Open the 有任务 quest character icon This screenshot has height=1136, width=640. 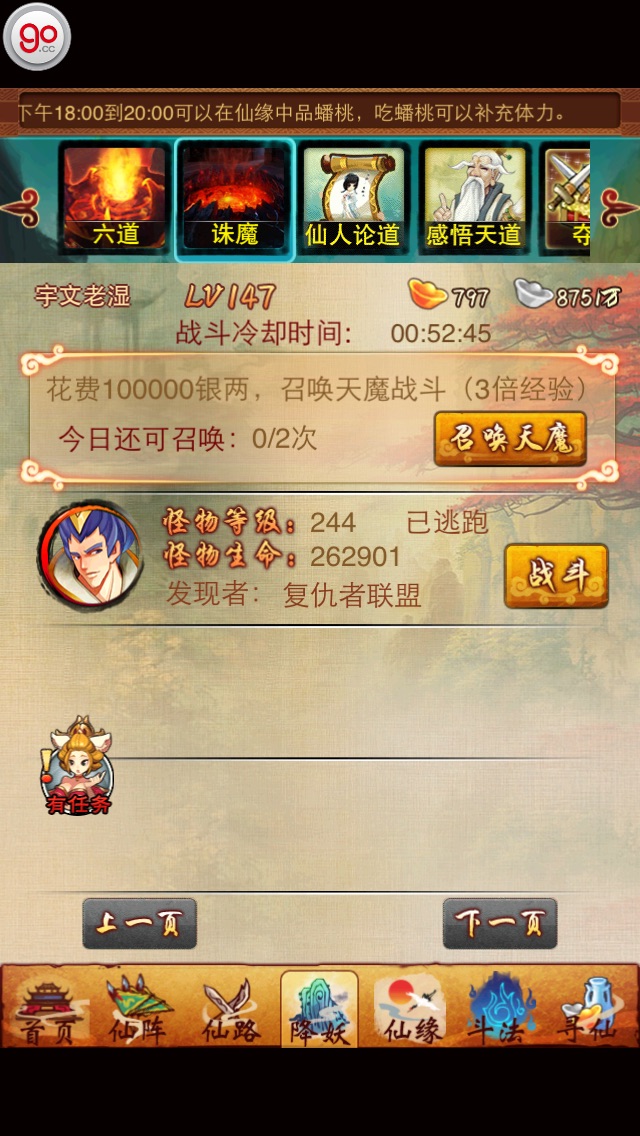click(x=78, y=767)
